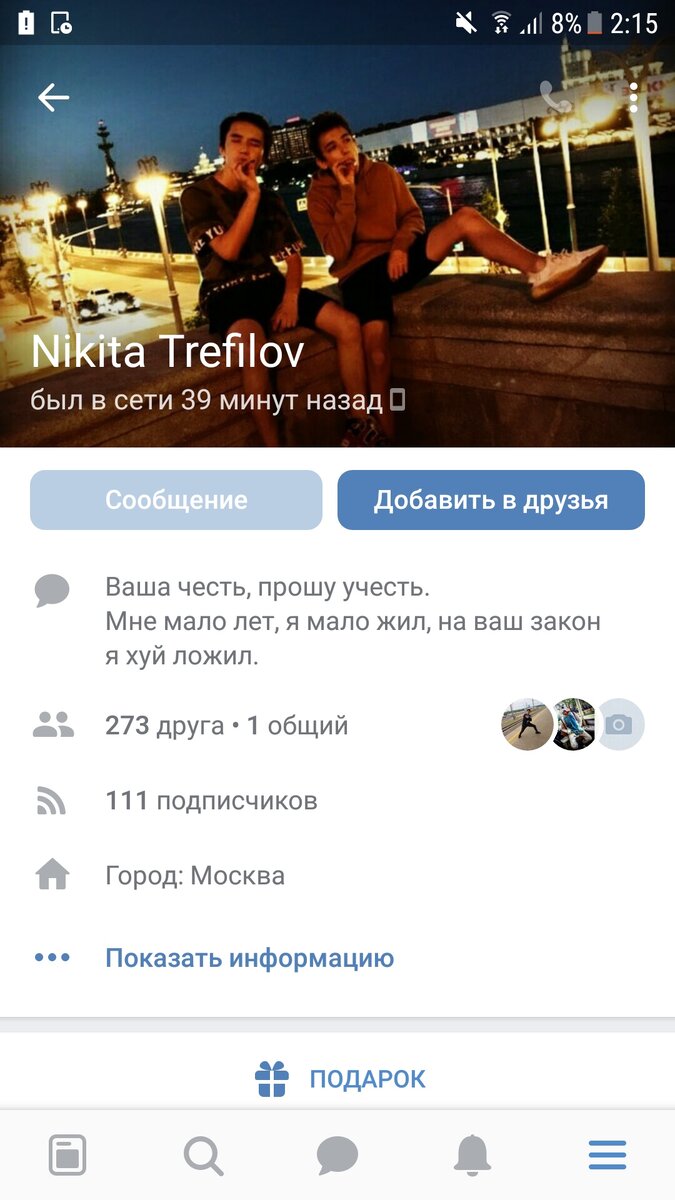Open the news feed tab
Screen dimensions: 675x1200
tap(67, 1156)
